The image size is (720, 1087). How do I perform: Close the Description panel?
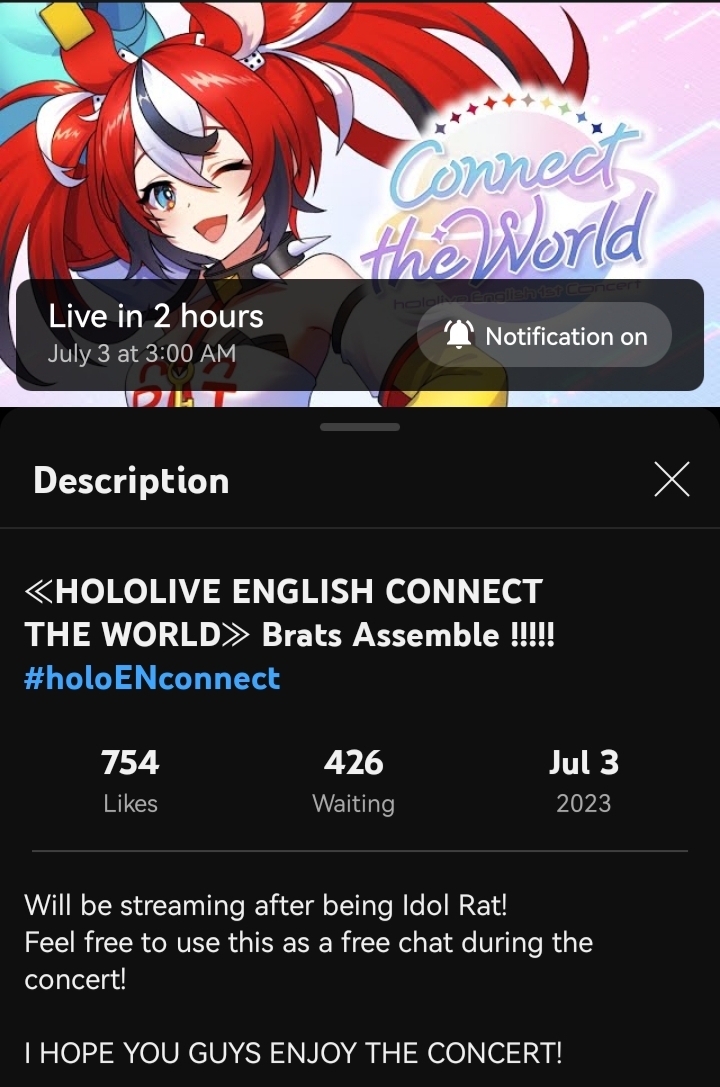coord(671,480)
